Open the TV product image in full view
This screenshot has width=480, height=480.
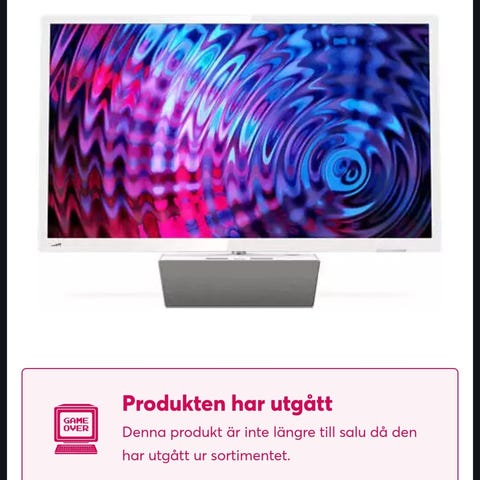pyautogui.click(x=239, y=161)
